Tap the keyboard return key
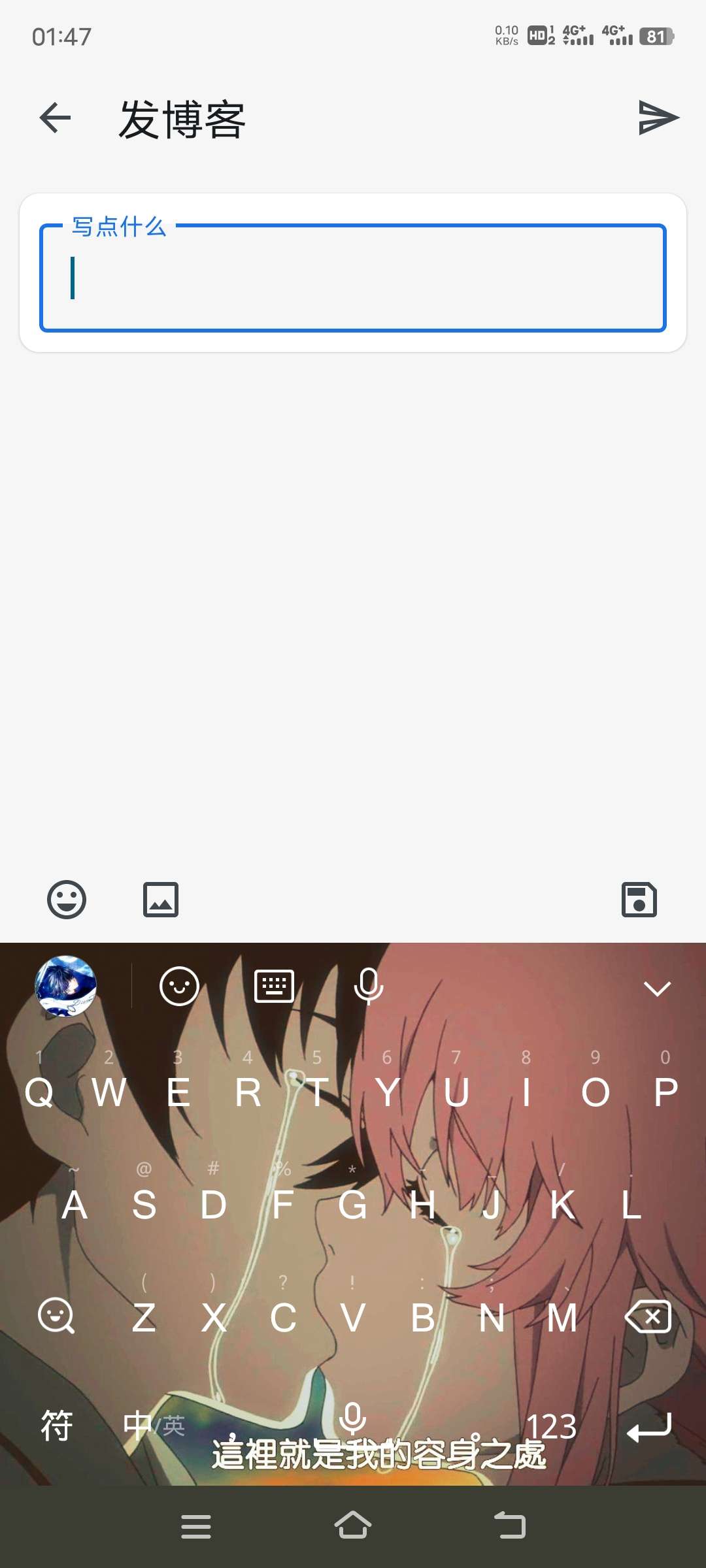Screen dimensions: 706x1568 648,1426
